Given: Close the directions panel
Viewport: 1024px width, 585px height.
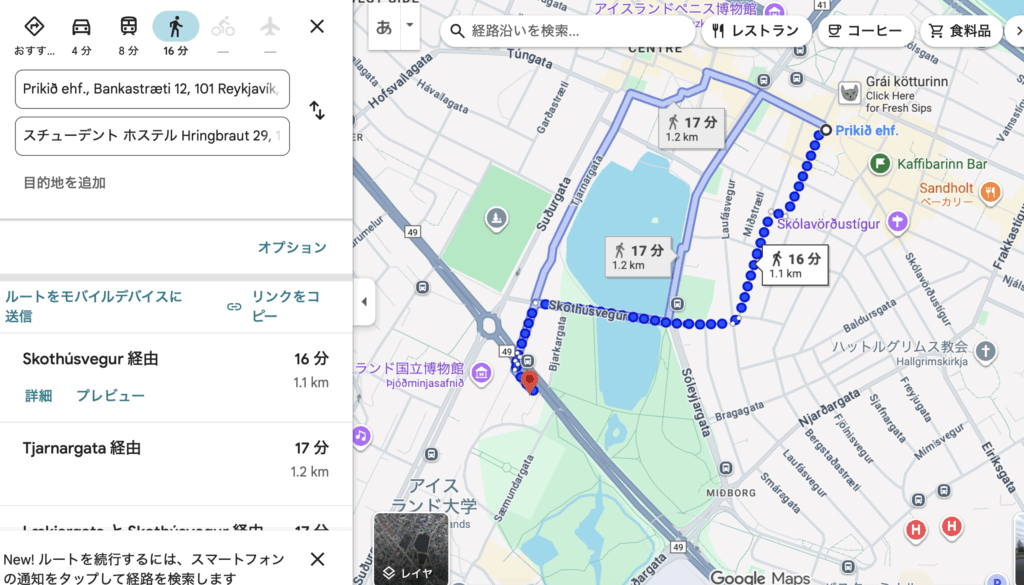Looking at the screenshot, I should [x=317, y=26].
